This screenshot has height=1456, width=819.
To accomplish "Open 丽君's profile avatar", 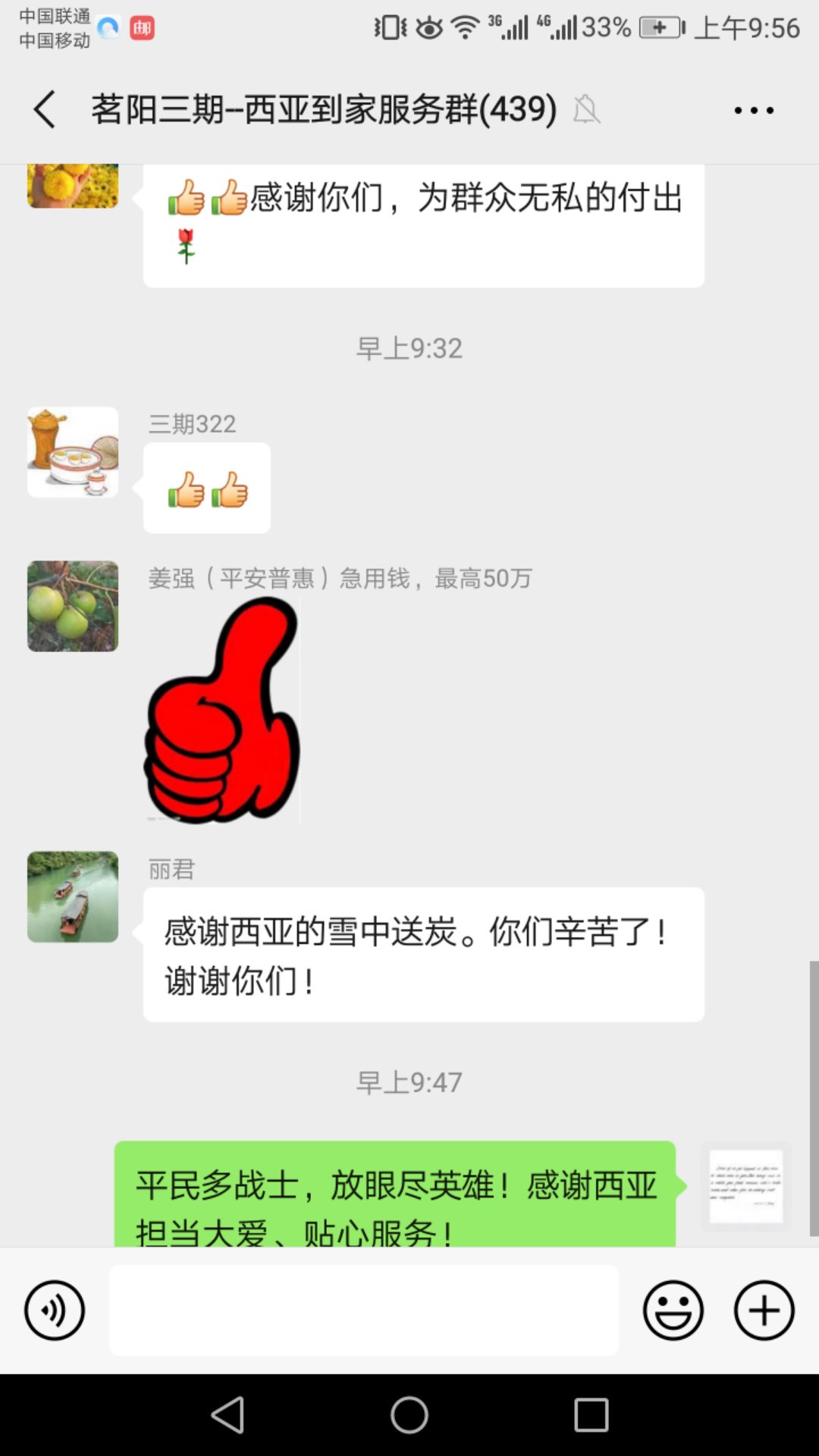I will click(72, 897).
